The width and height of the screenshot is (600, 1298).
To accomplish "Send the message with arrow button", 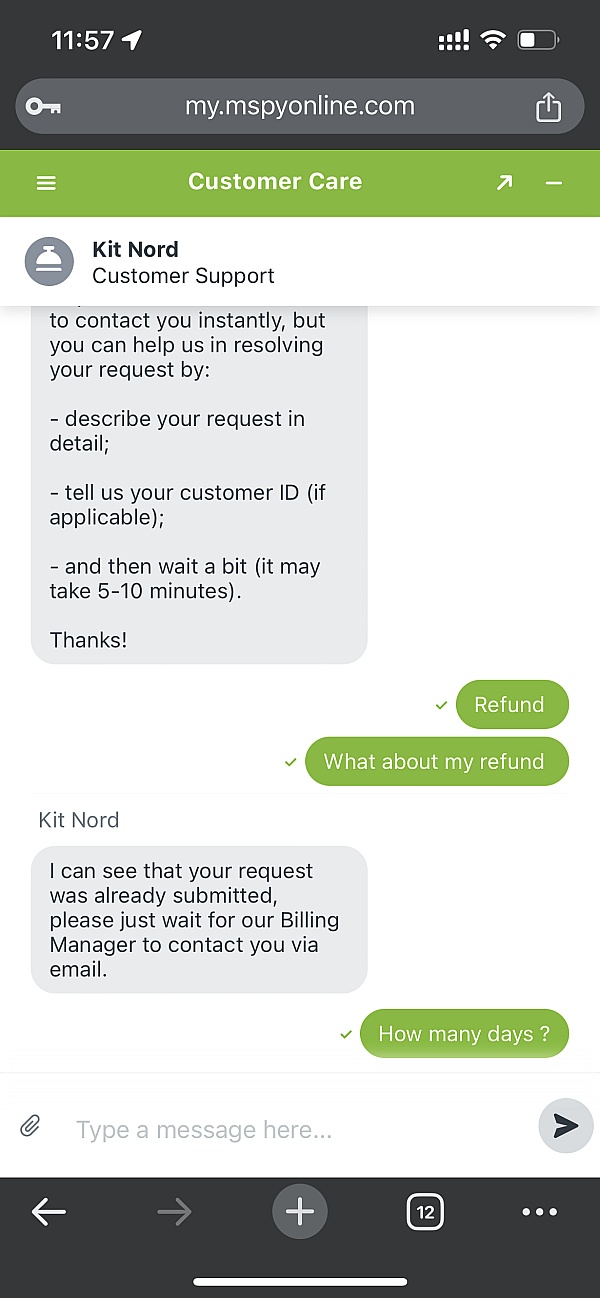I will pyautogui.click(x=565, y=1127).
